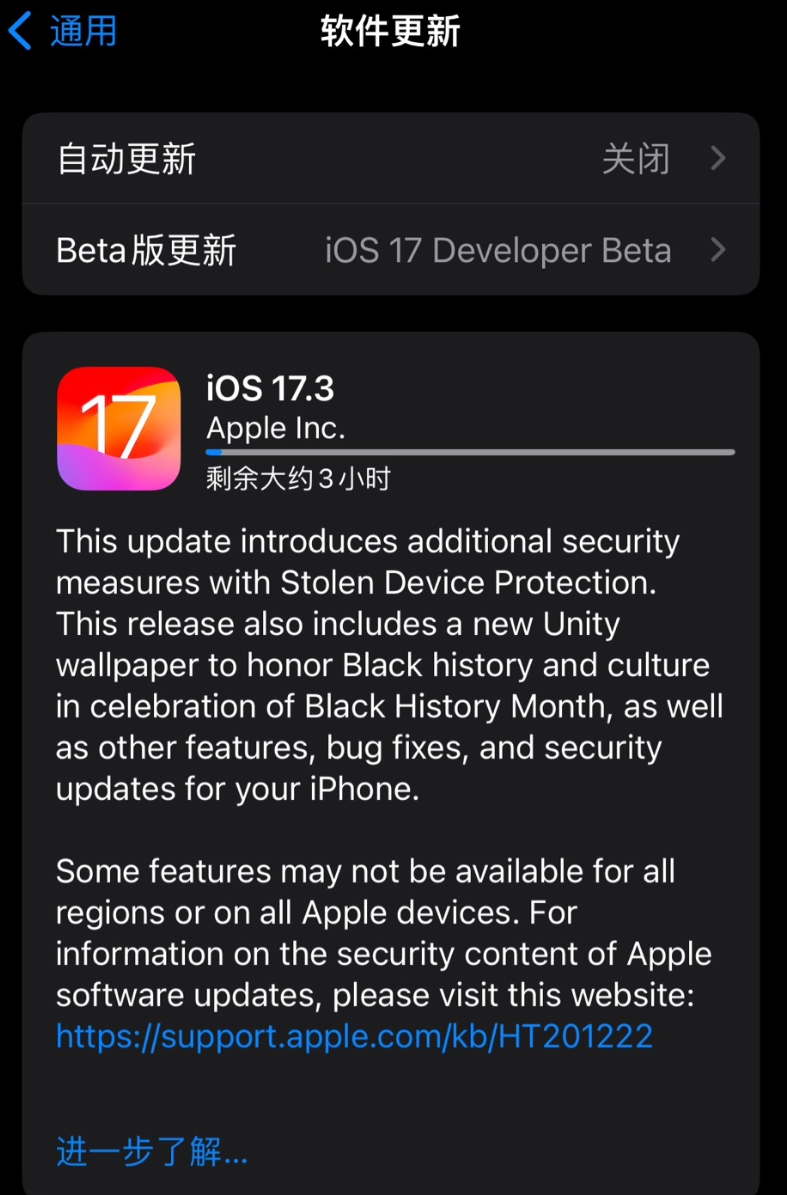Tap the 软件更新 title
This screenshot has height=1195, width=787.
pos(389,30)
